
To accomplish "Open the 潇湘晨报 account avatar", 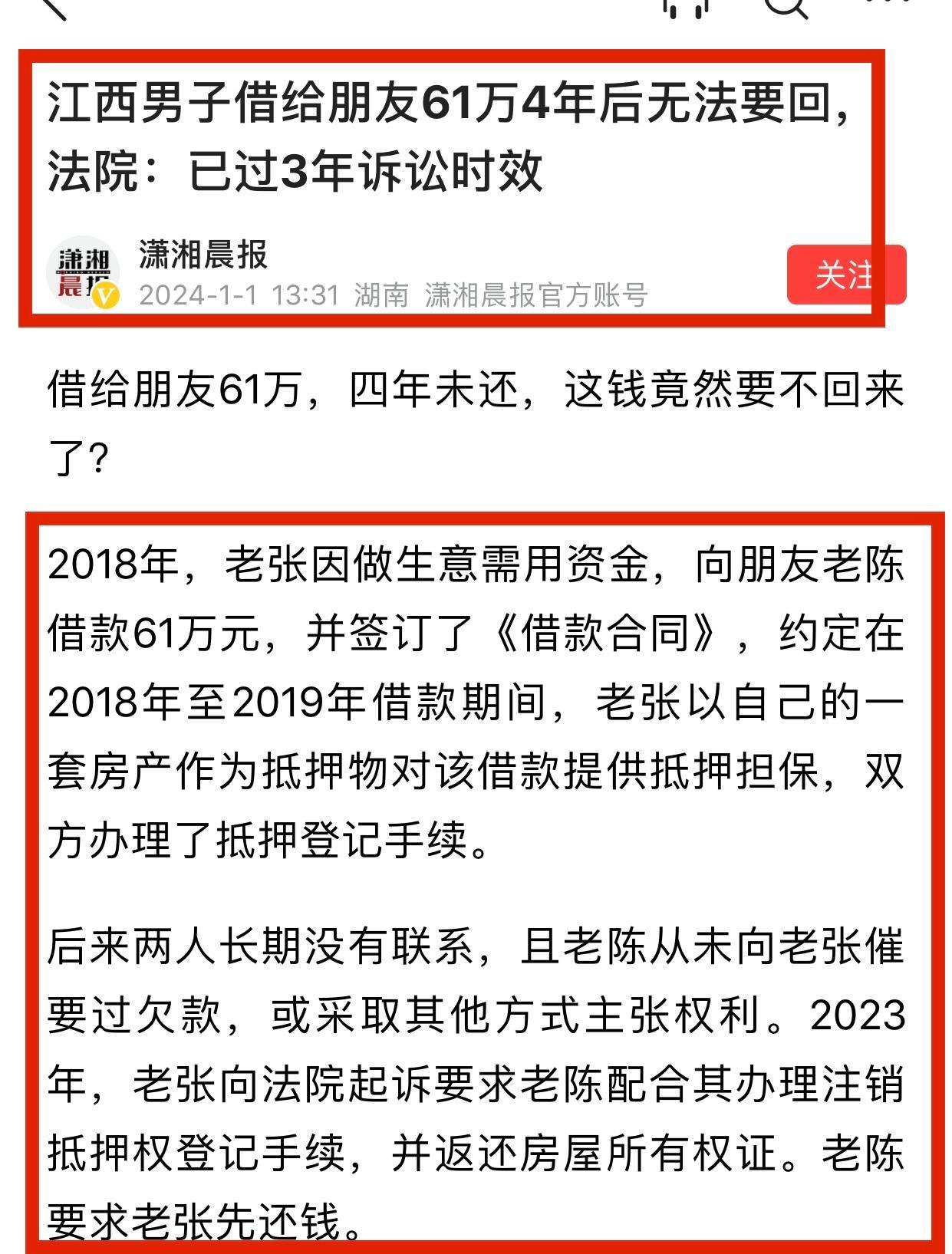I will pyautogui.click(x=82, y=272).
